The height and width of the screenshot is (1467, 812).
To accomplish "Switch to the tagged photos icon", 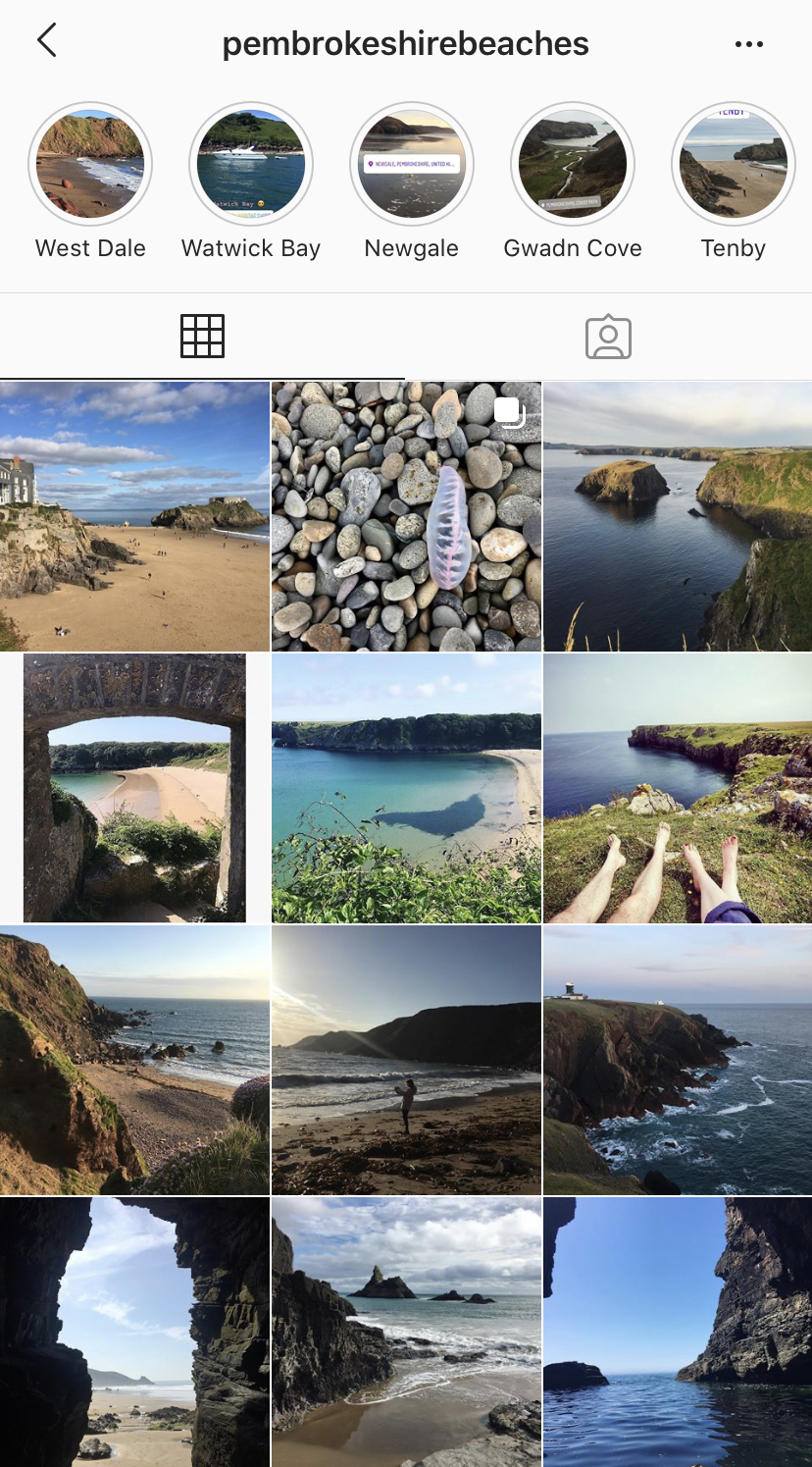I will 608,335.
